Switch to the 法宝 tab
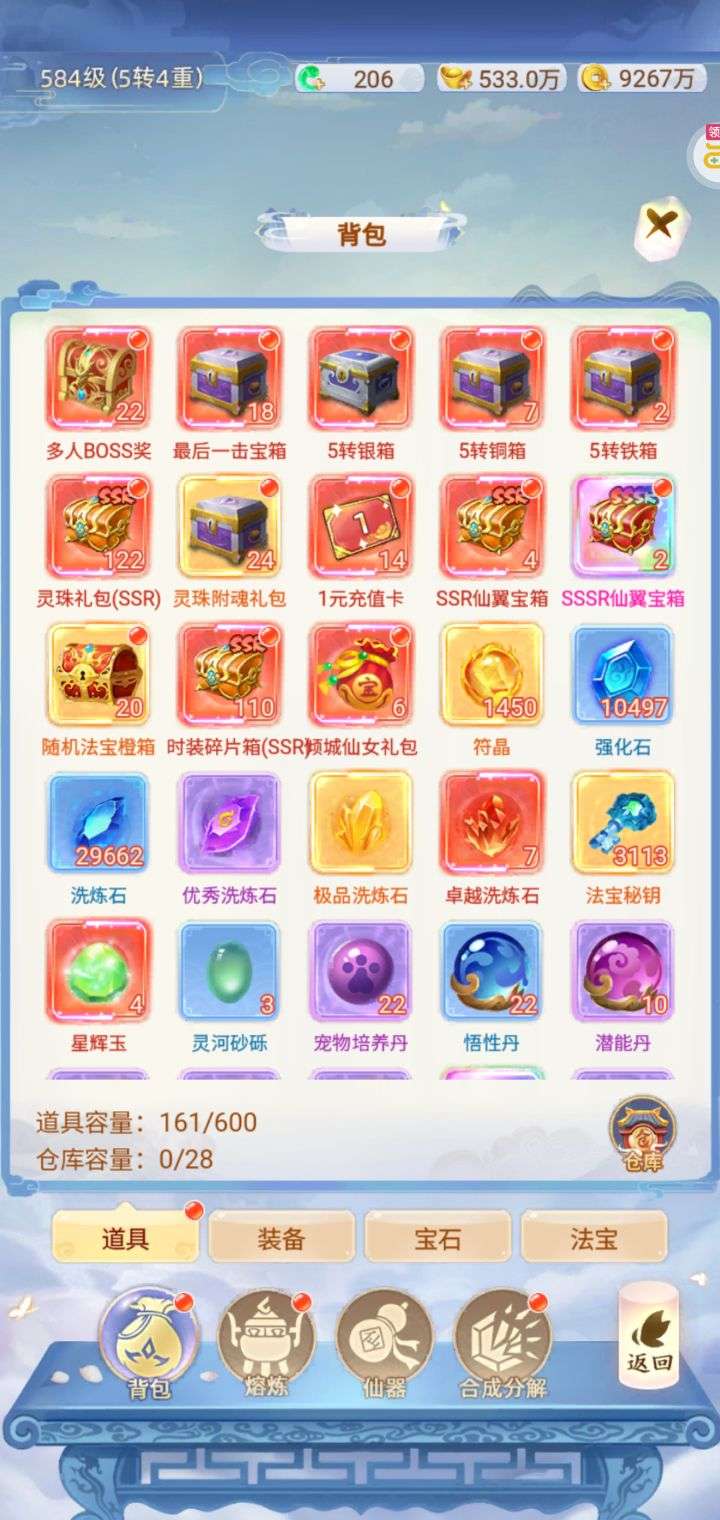Viewport: 720px width, 1520px height. (593, 1238)
